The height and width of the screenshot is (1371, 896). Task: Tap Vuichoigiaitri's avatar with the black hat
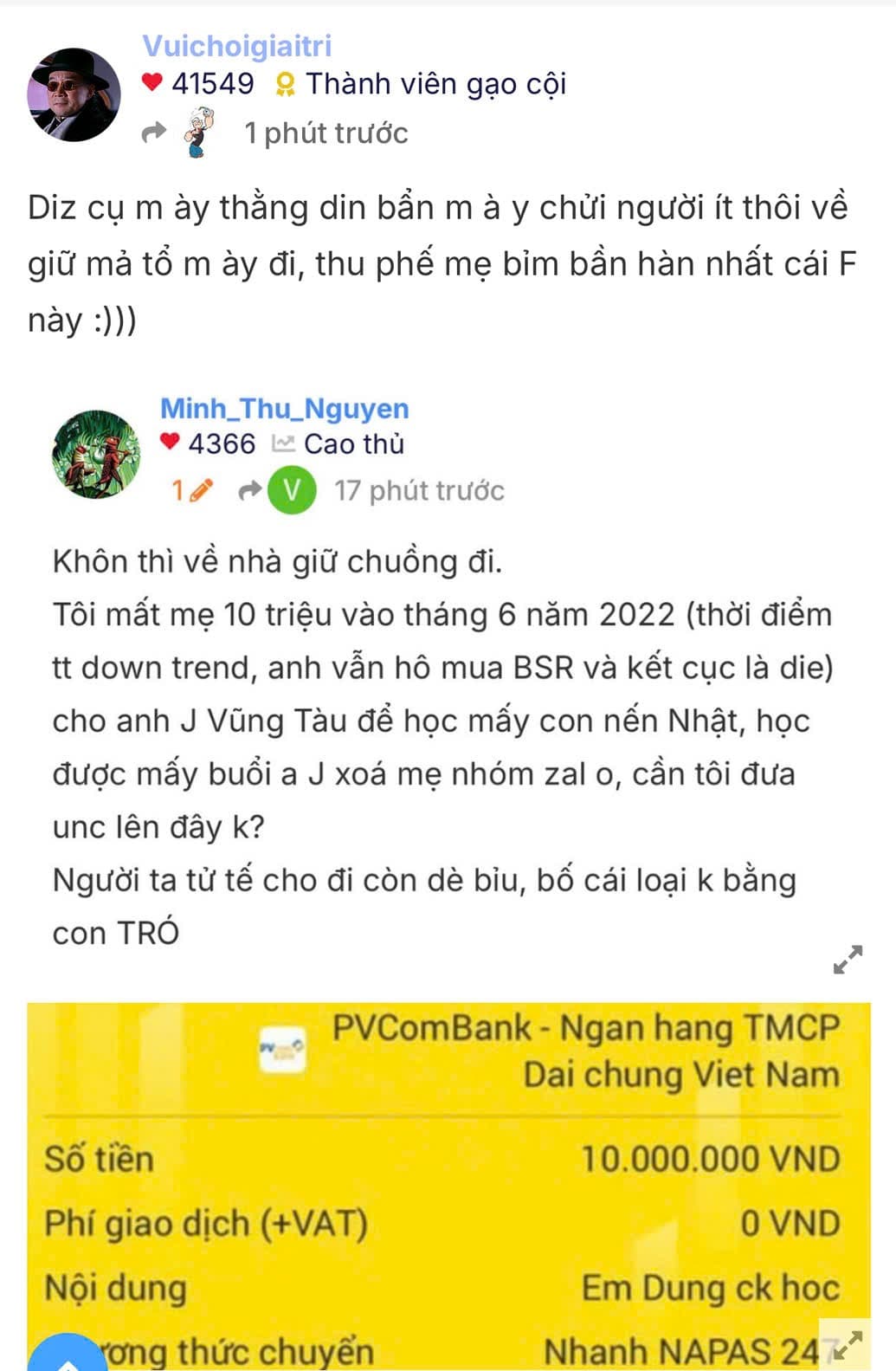(x=74, y=94)
